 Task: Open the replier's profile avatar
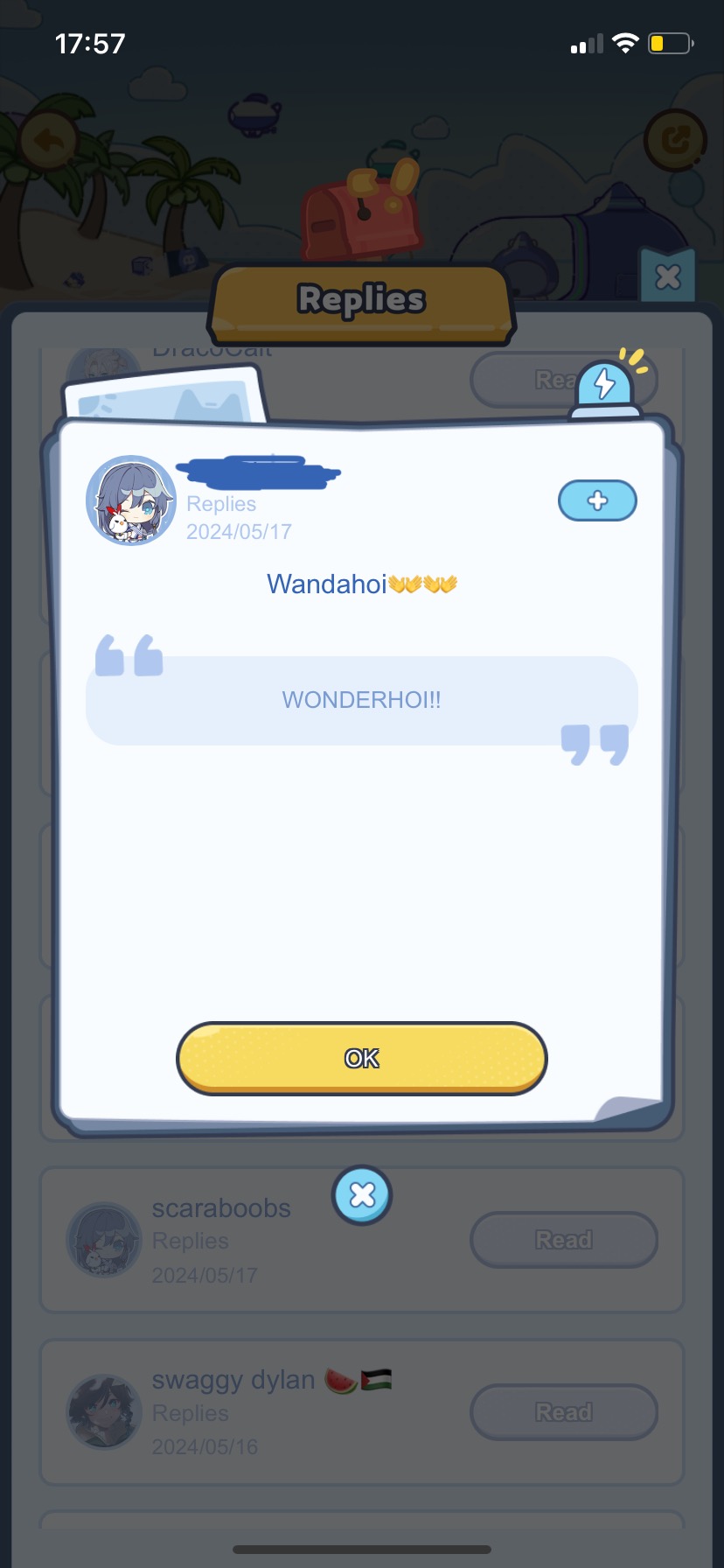[x=131, y=500]
